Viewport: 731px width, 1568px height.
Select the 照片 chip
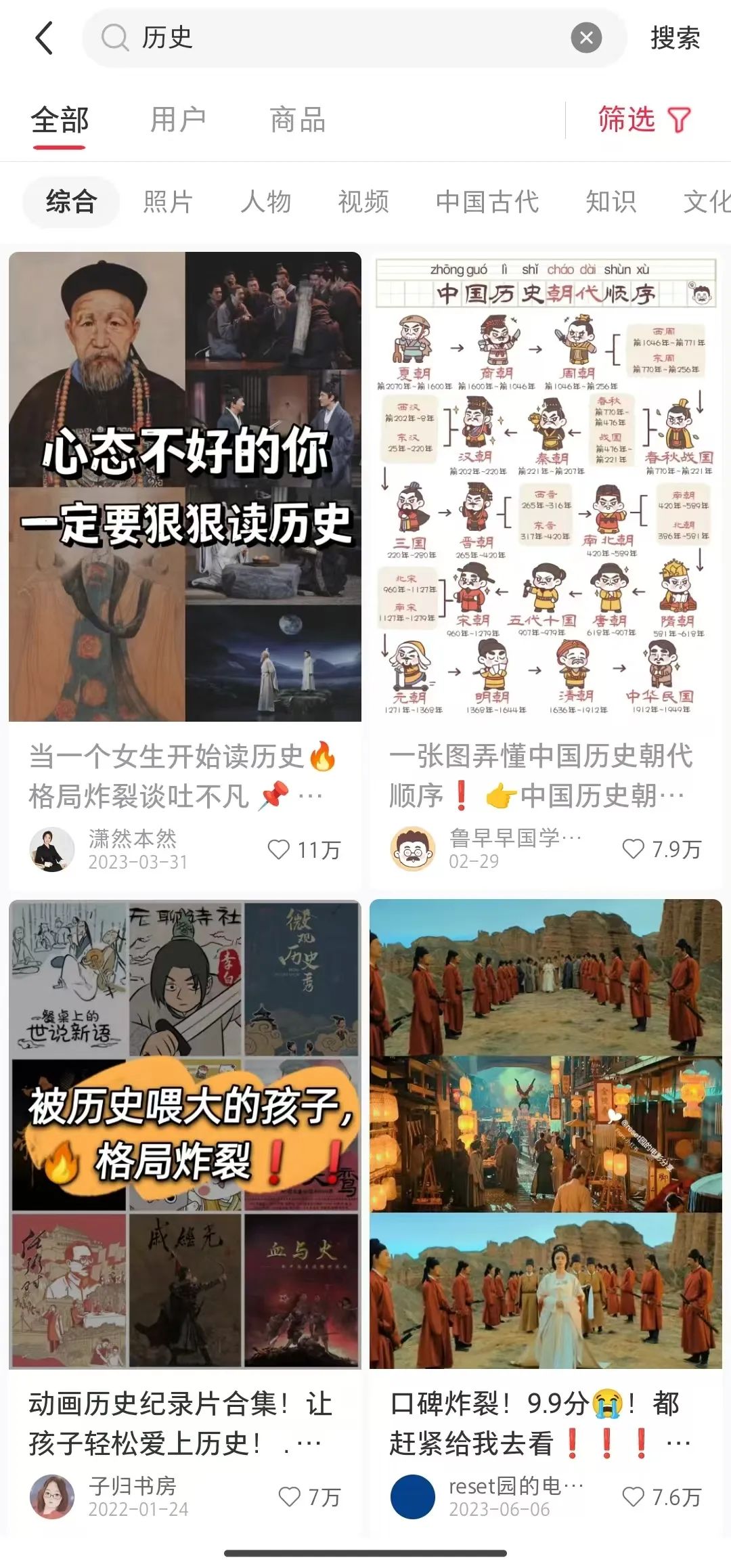pyautogui.click(x=168, y=202)
